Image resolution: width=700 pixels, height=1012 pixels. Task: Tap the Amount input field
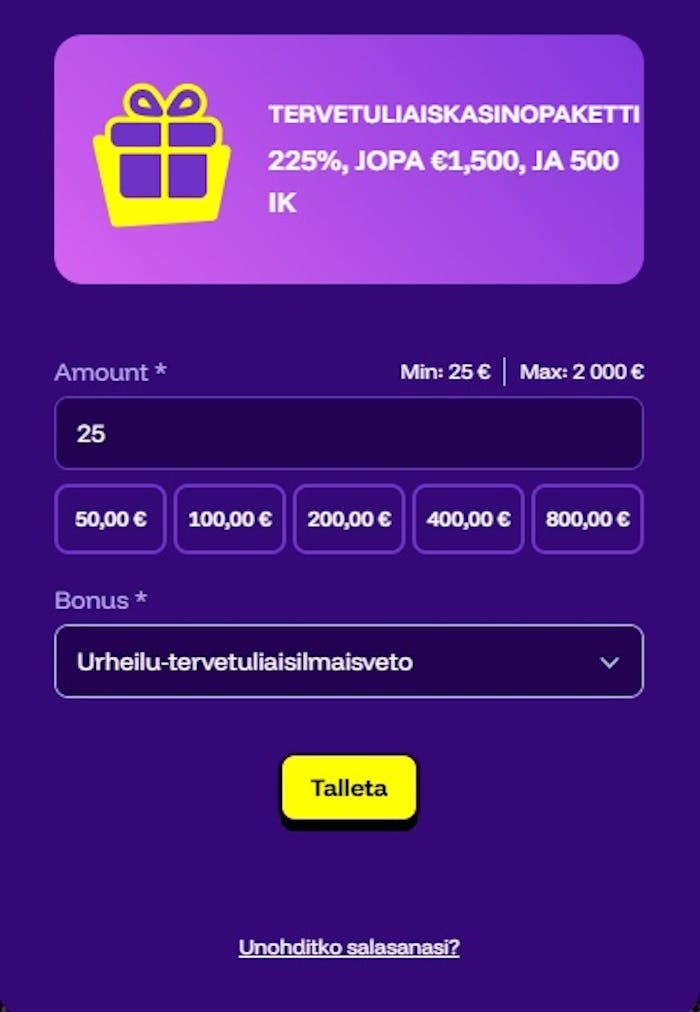tap(349, 433)
